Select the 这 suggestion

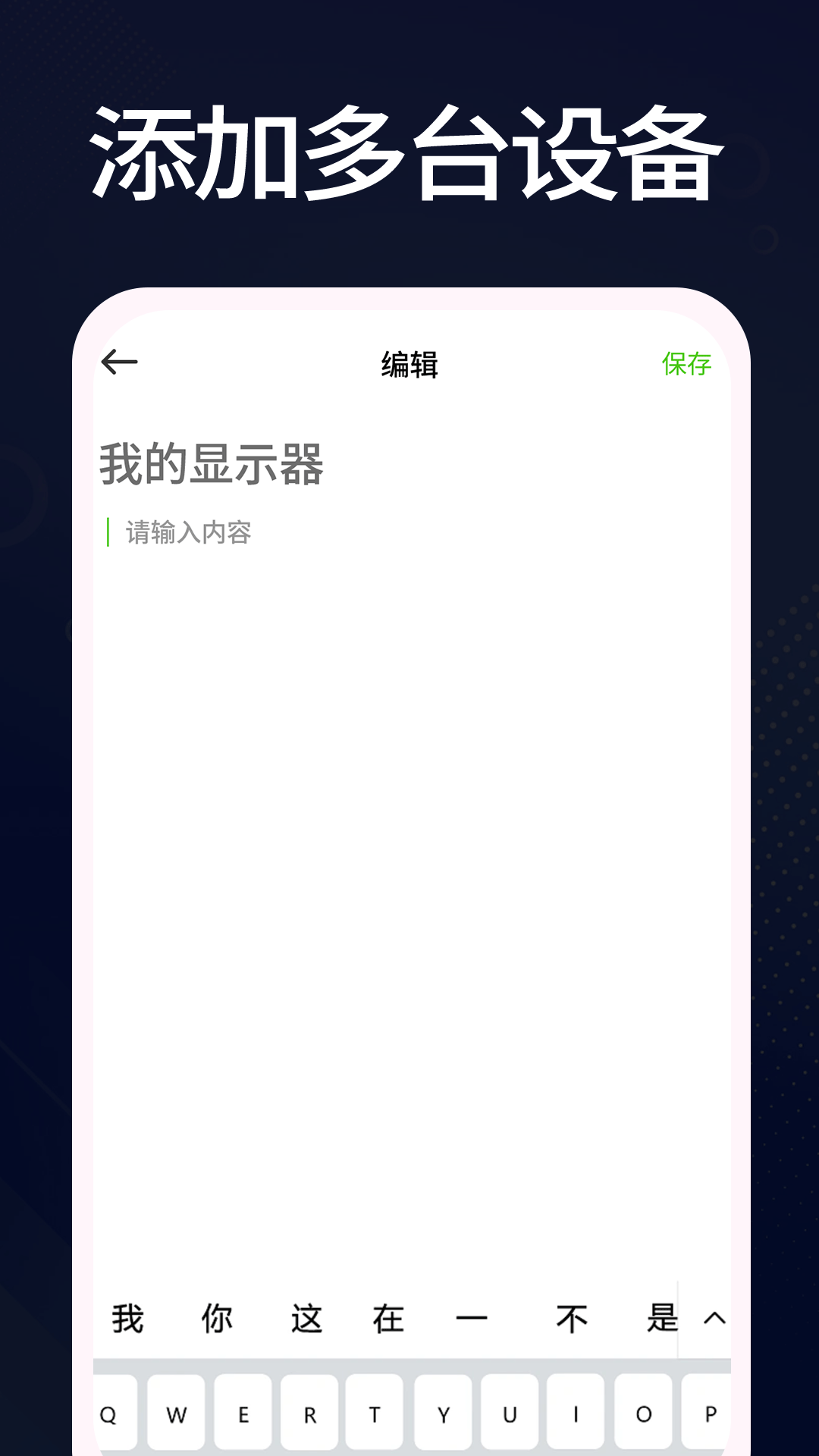coord(306,1317)
